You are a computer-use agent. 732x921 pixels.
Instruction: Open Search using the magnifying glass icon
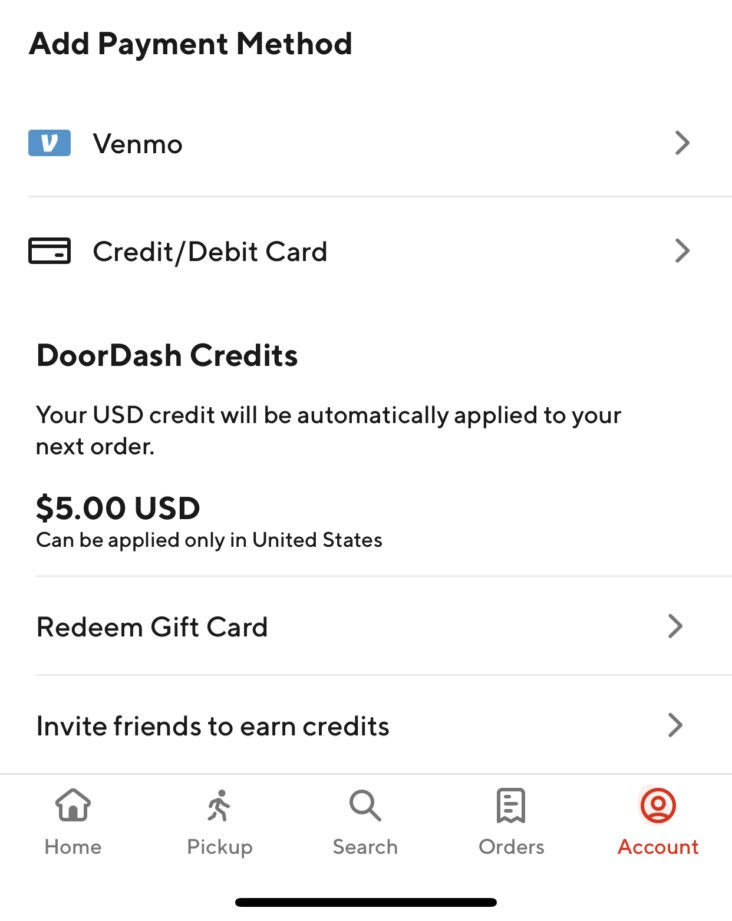365,805
